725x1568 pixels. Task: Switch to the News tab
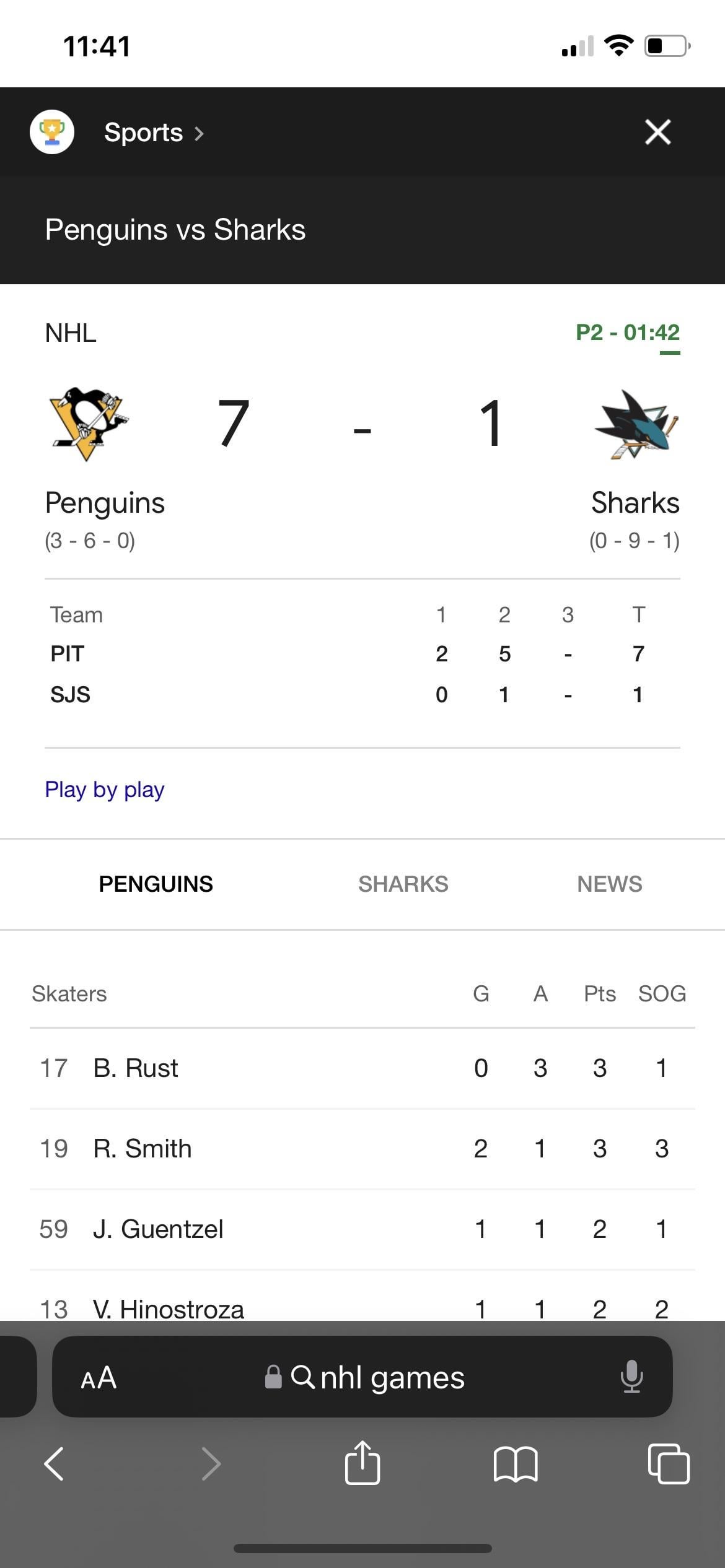pos(609,884)
